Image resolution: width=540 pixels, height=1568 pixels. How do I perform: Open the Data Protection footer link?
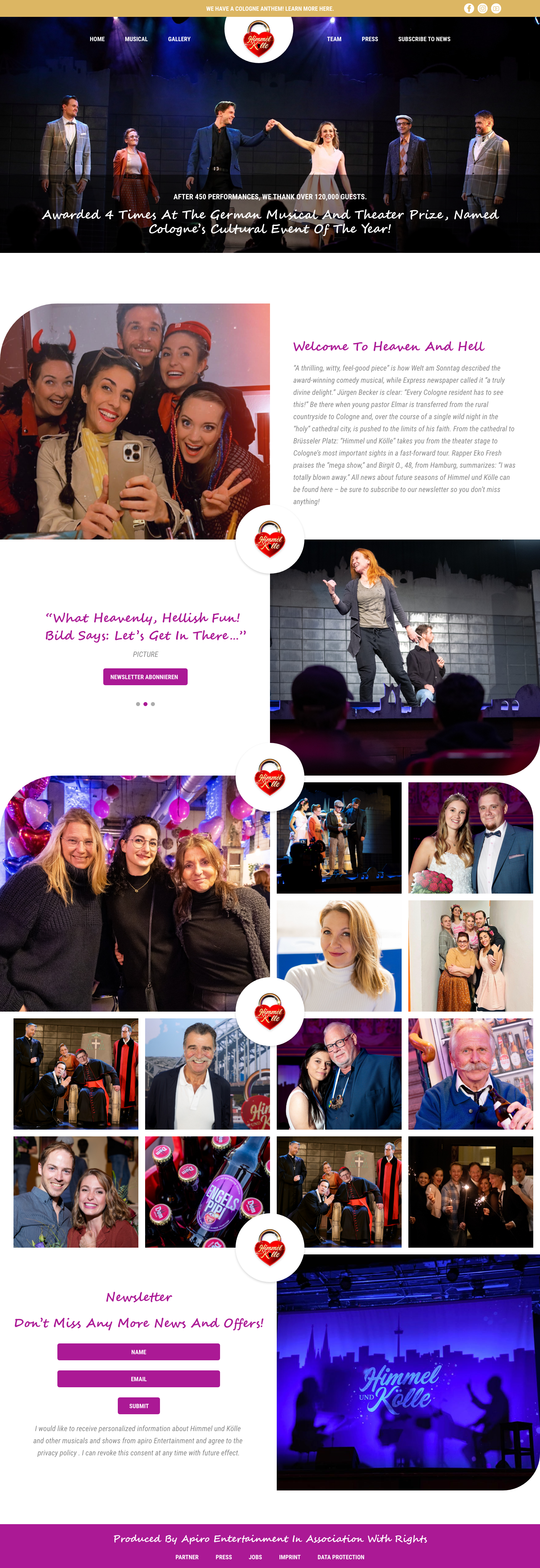tap(341, 1557)
